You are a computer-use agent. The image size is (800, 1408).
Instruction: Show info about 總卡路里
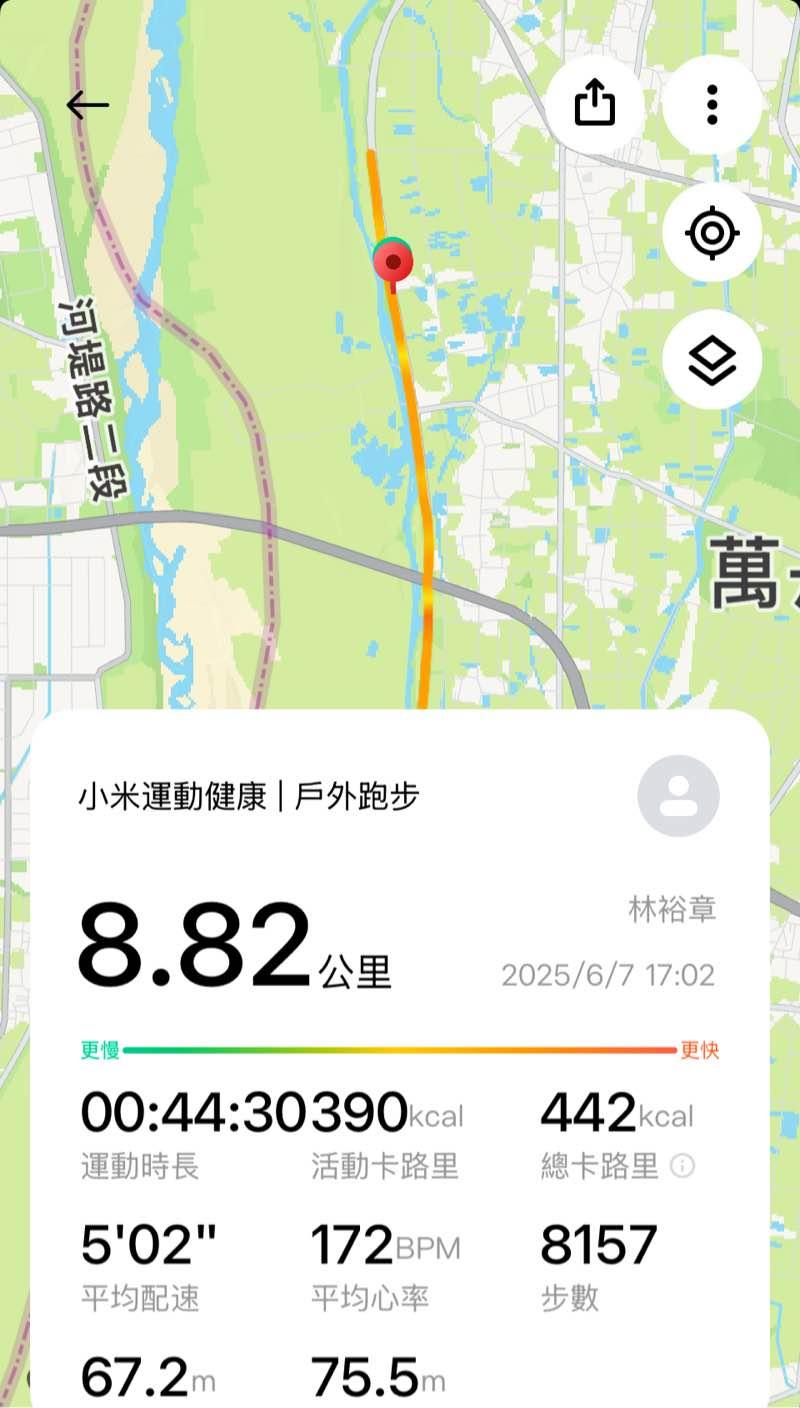tap(682, 1166)
